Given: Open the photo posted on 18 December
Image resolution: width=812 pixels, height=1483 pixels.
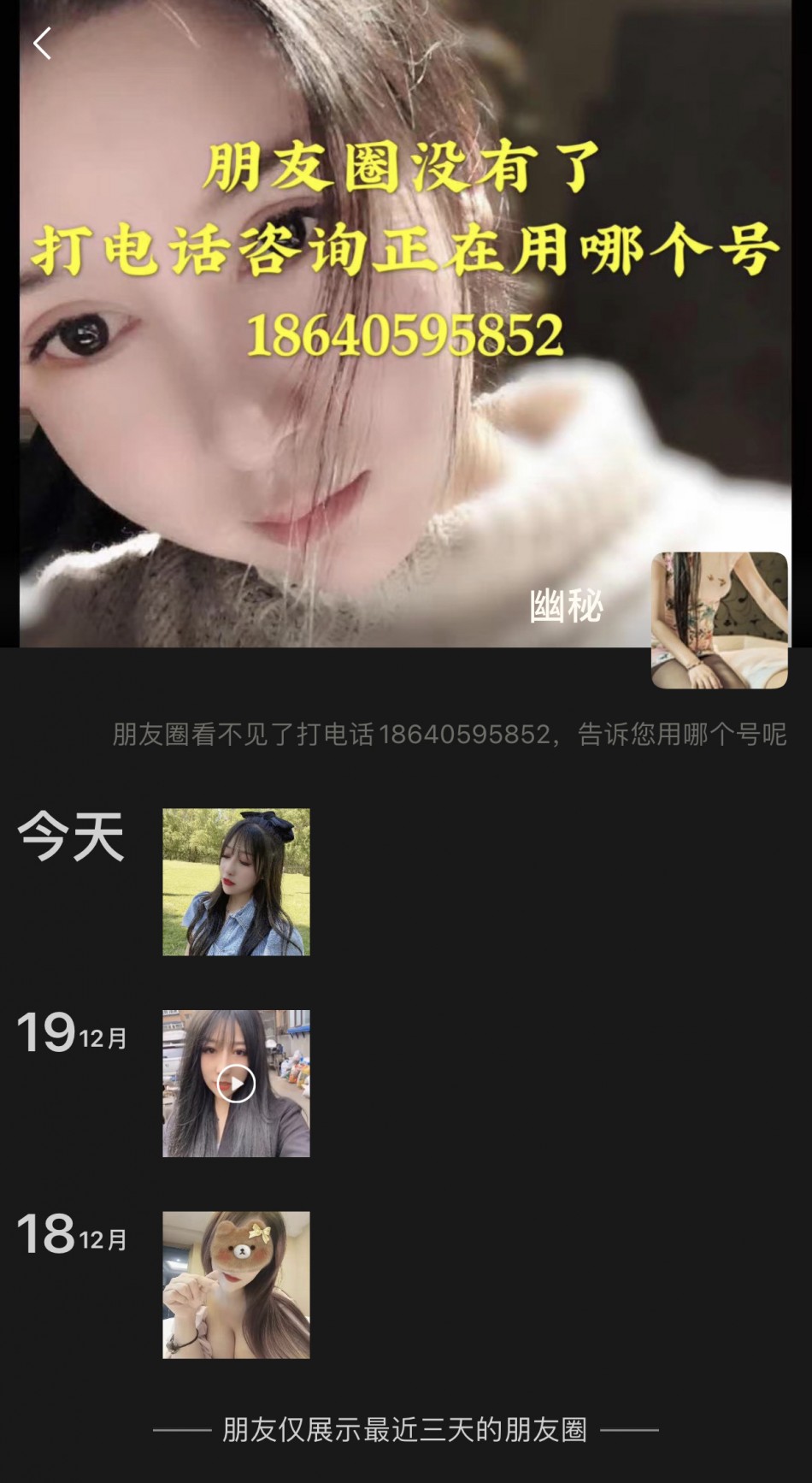Looking at the screenshot, I should pyautogui.click(x=236, y=1285).
